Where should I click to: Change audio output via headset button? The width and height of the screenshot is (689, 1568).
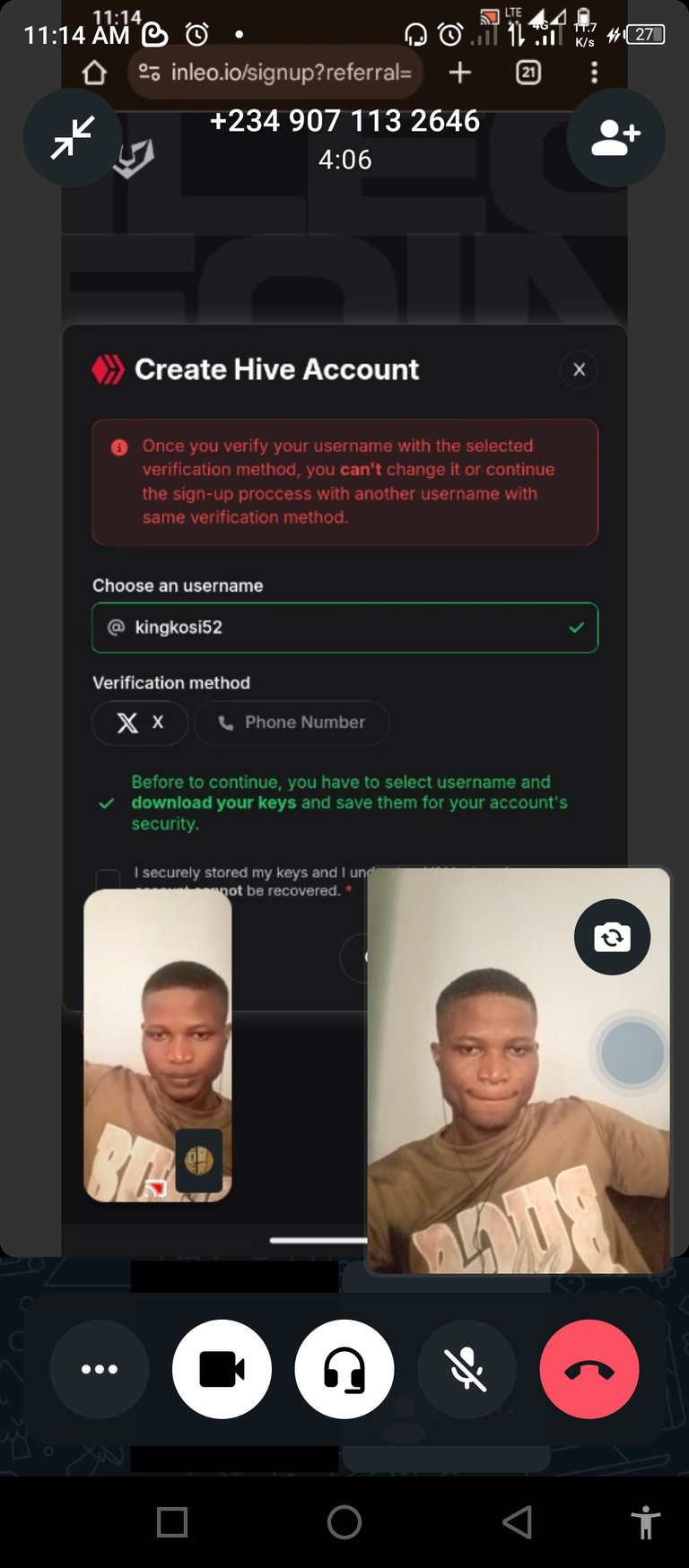pyautogui.click(x=344, y=1369)
